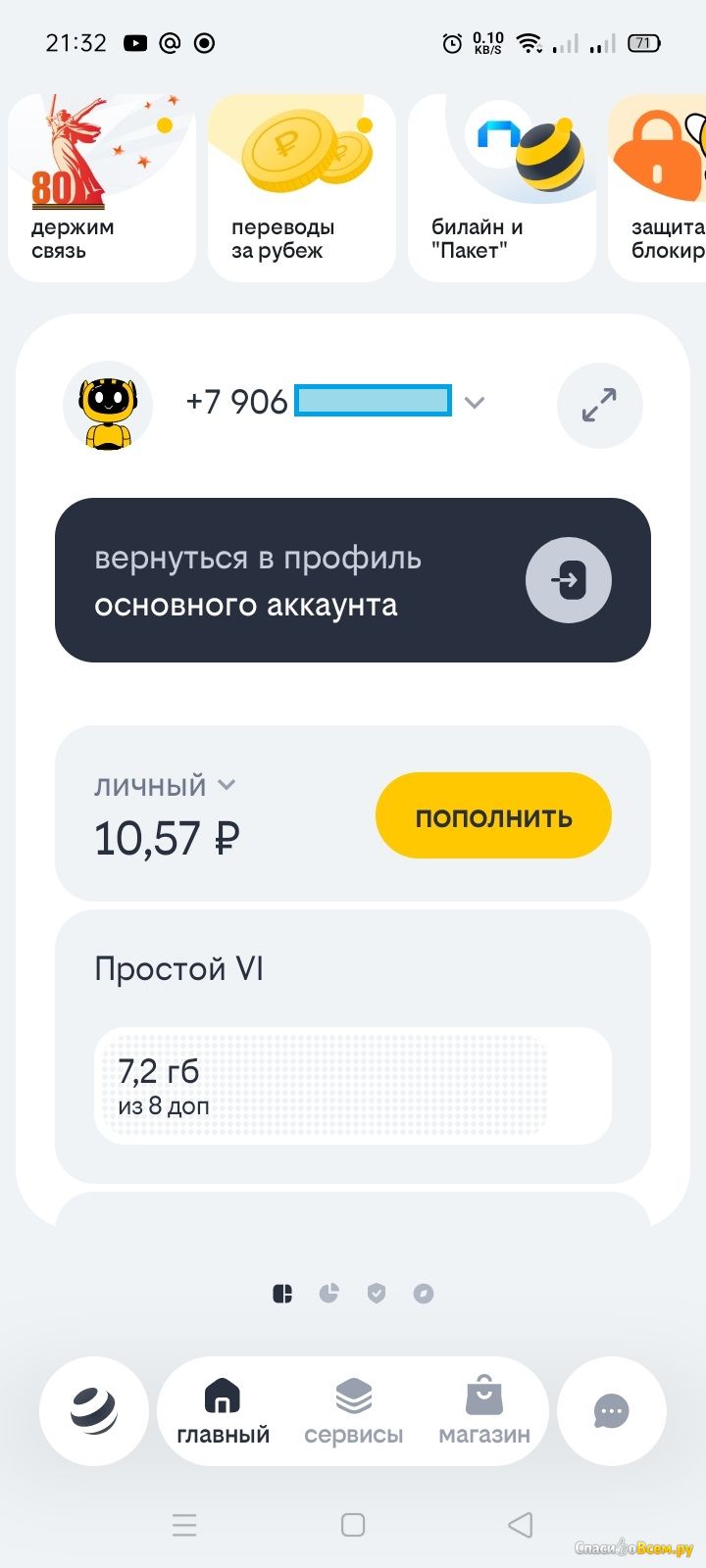Open the chat support bubble
Image resolution: width=706 pixels, height=1568 pixels.
pos(612,1411)
